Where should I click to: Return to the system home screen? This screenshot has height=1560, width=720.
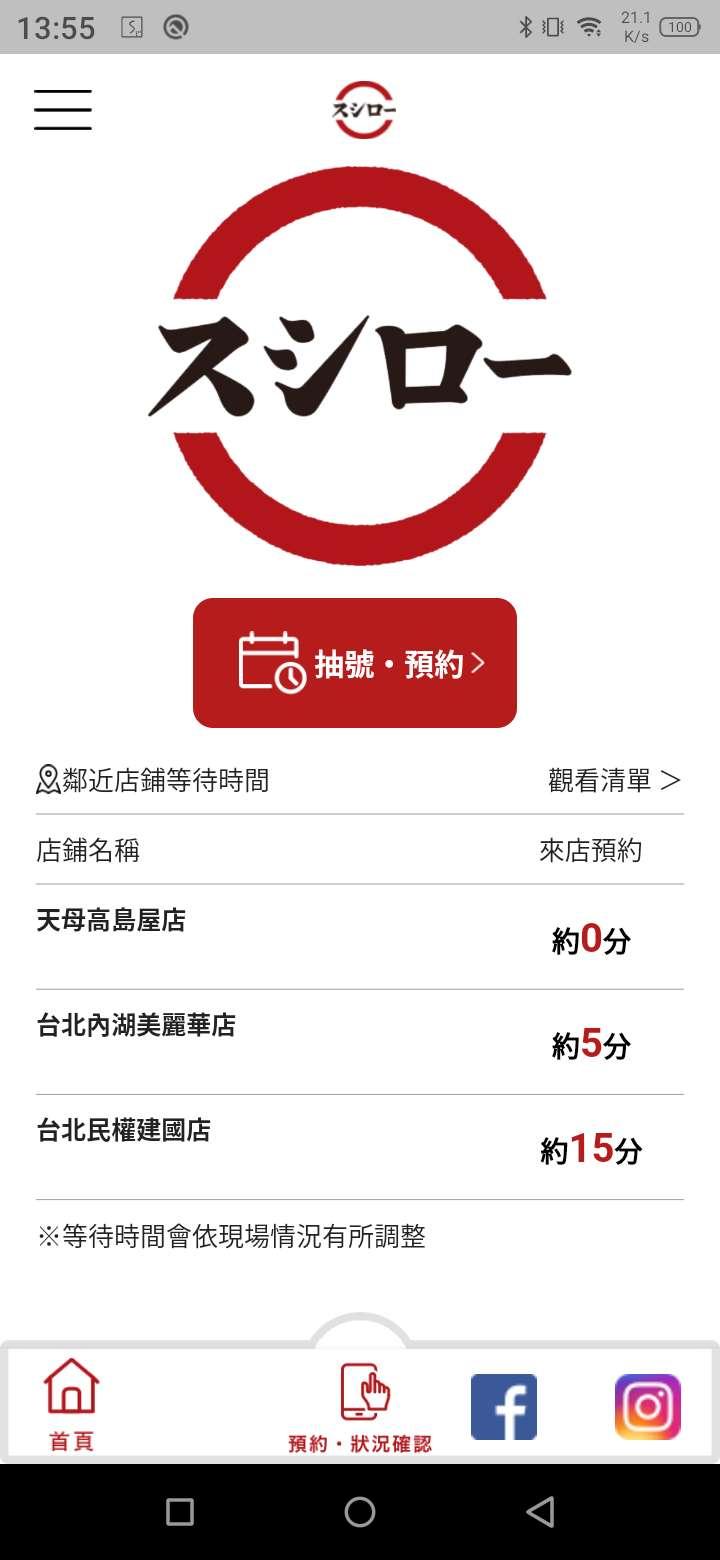360,1512
